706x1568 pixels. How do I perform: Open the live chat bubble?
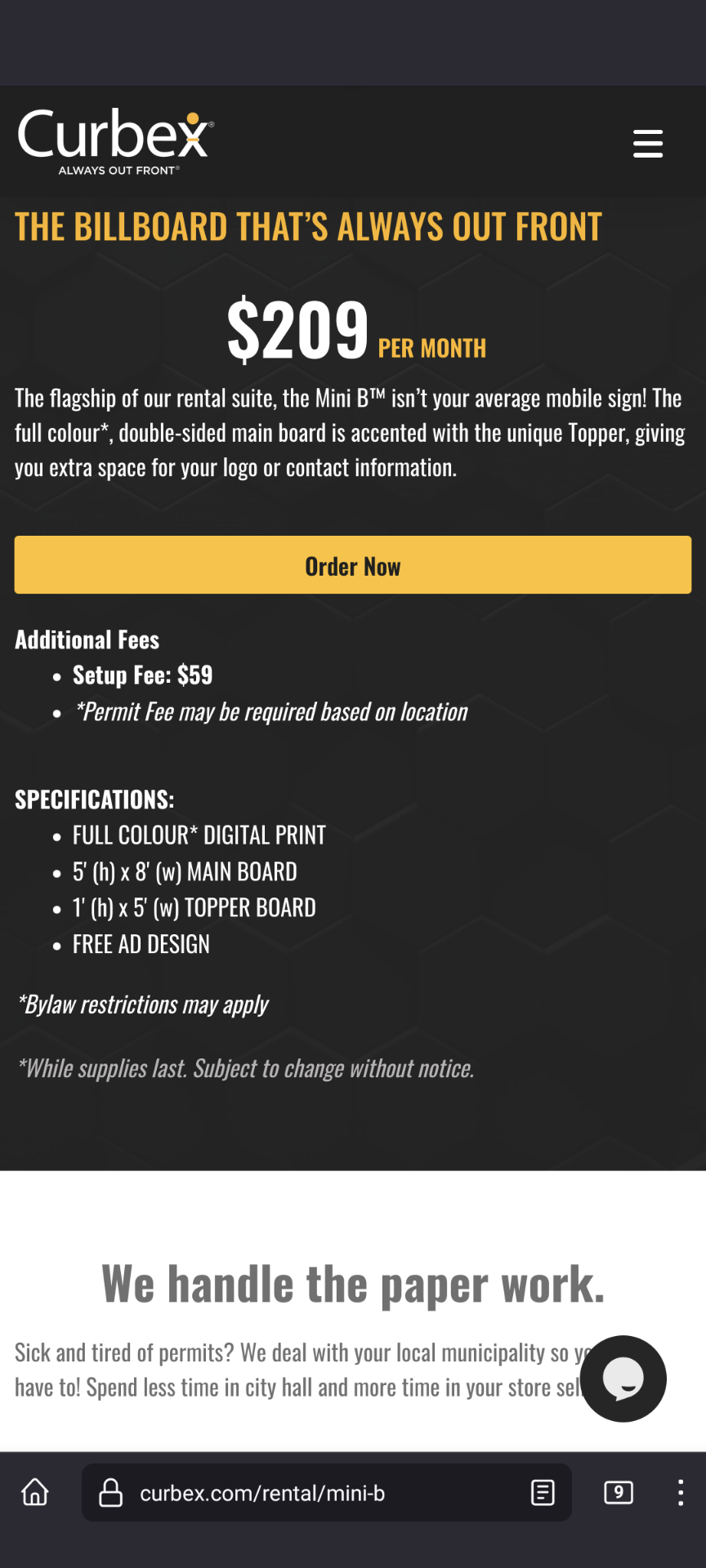point(623,1379)
